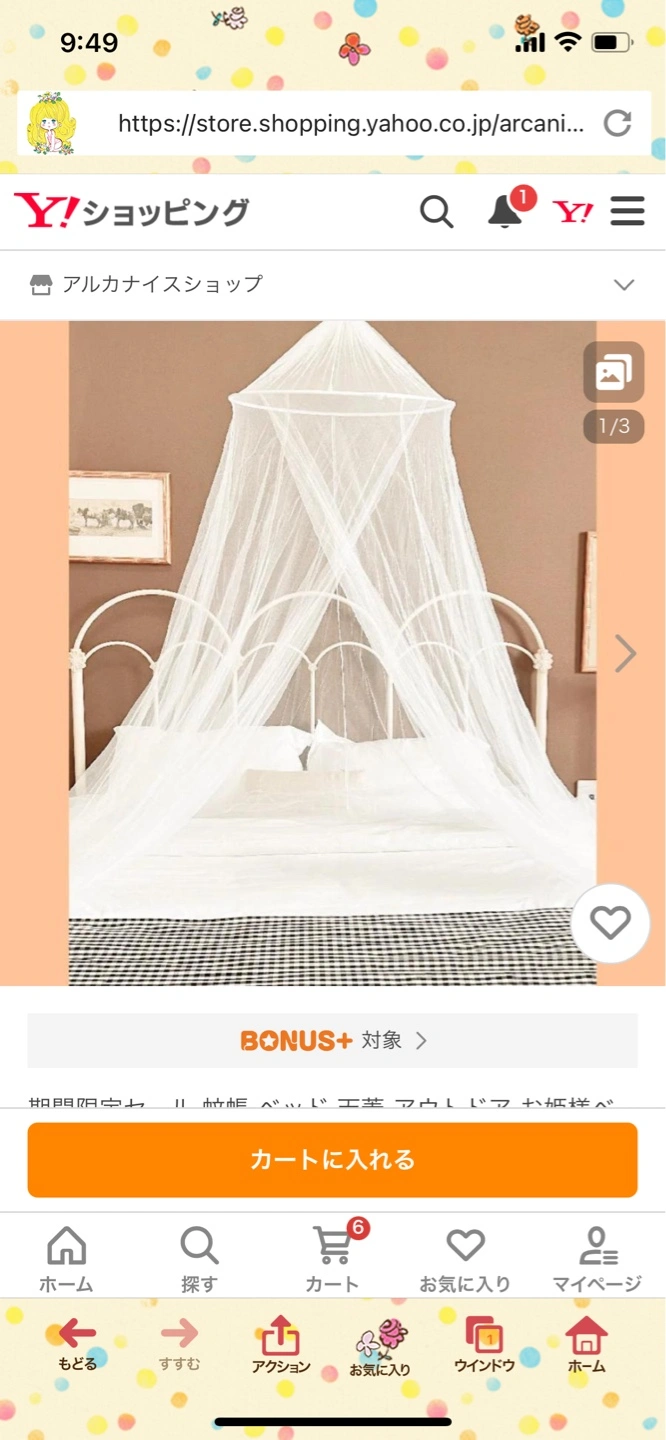Open the notifications bell
The width and height of the screenshot is (666, 1440).
(x=505, y=212)
